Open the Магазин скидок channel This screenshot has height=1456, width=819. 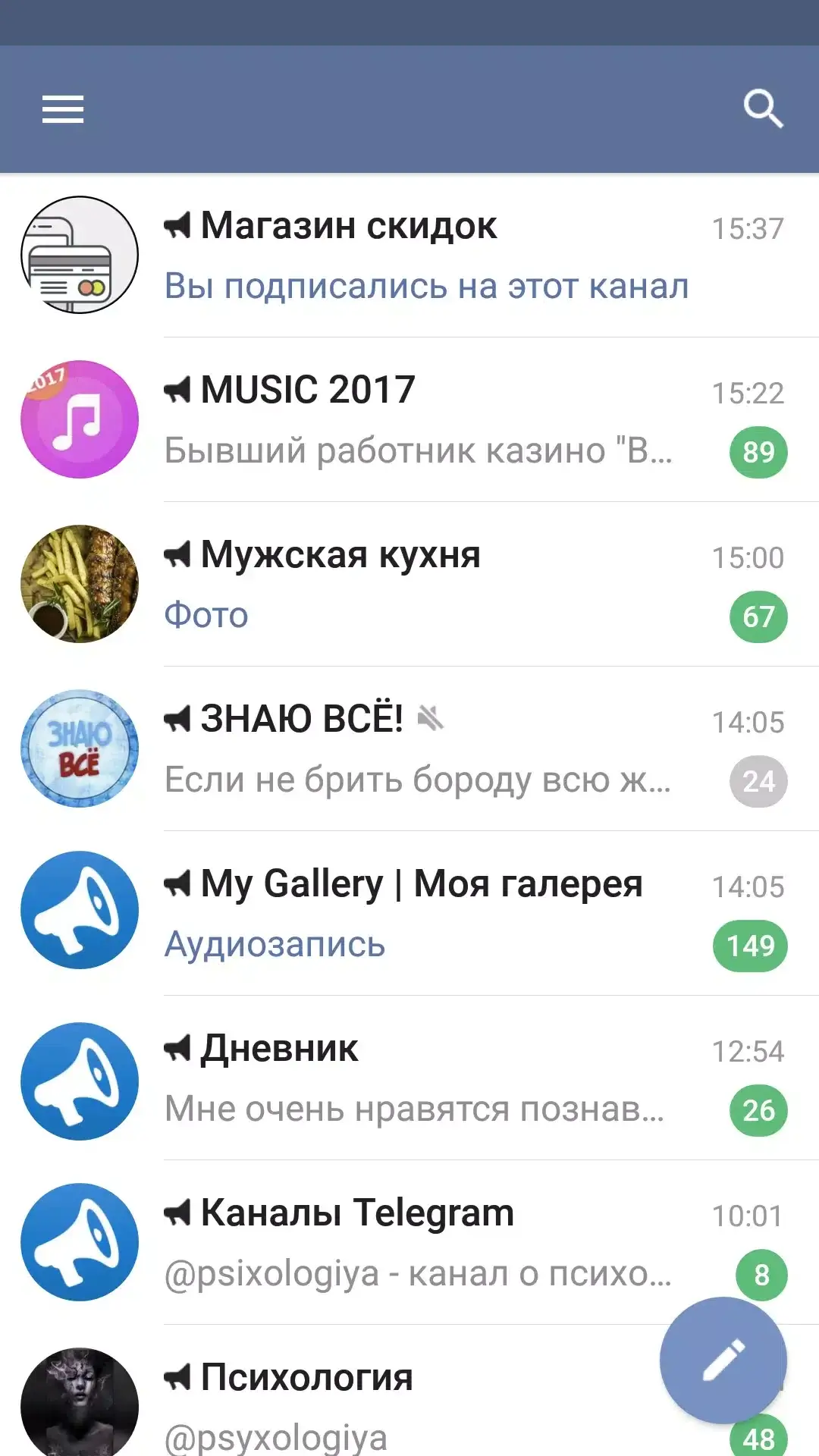coord(409,255)
